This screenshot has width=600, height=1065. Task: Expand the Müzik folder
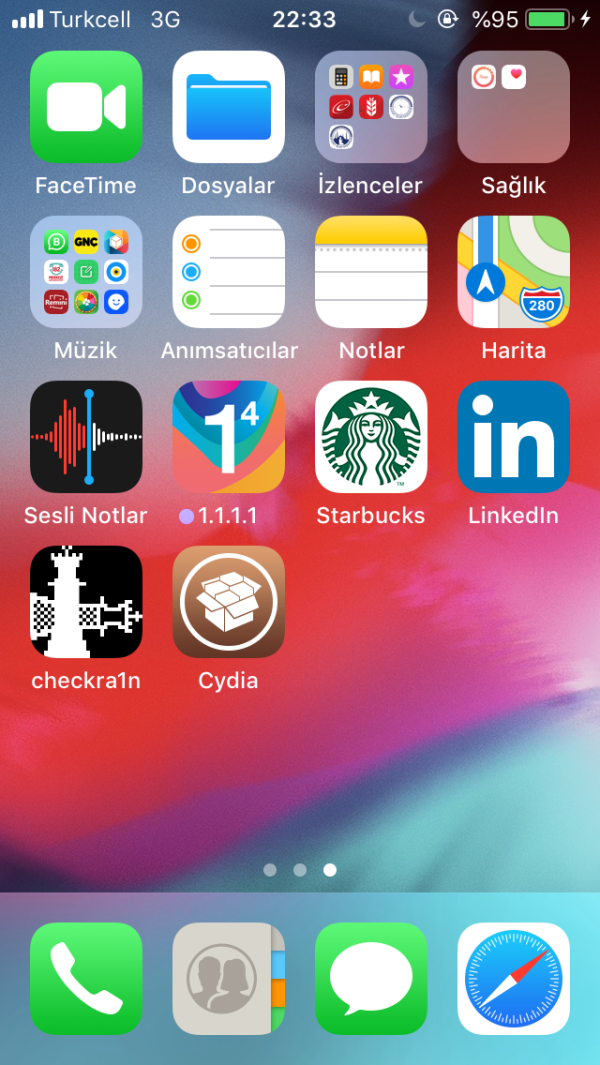(x=86, y=272)
